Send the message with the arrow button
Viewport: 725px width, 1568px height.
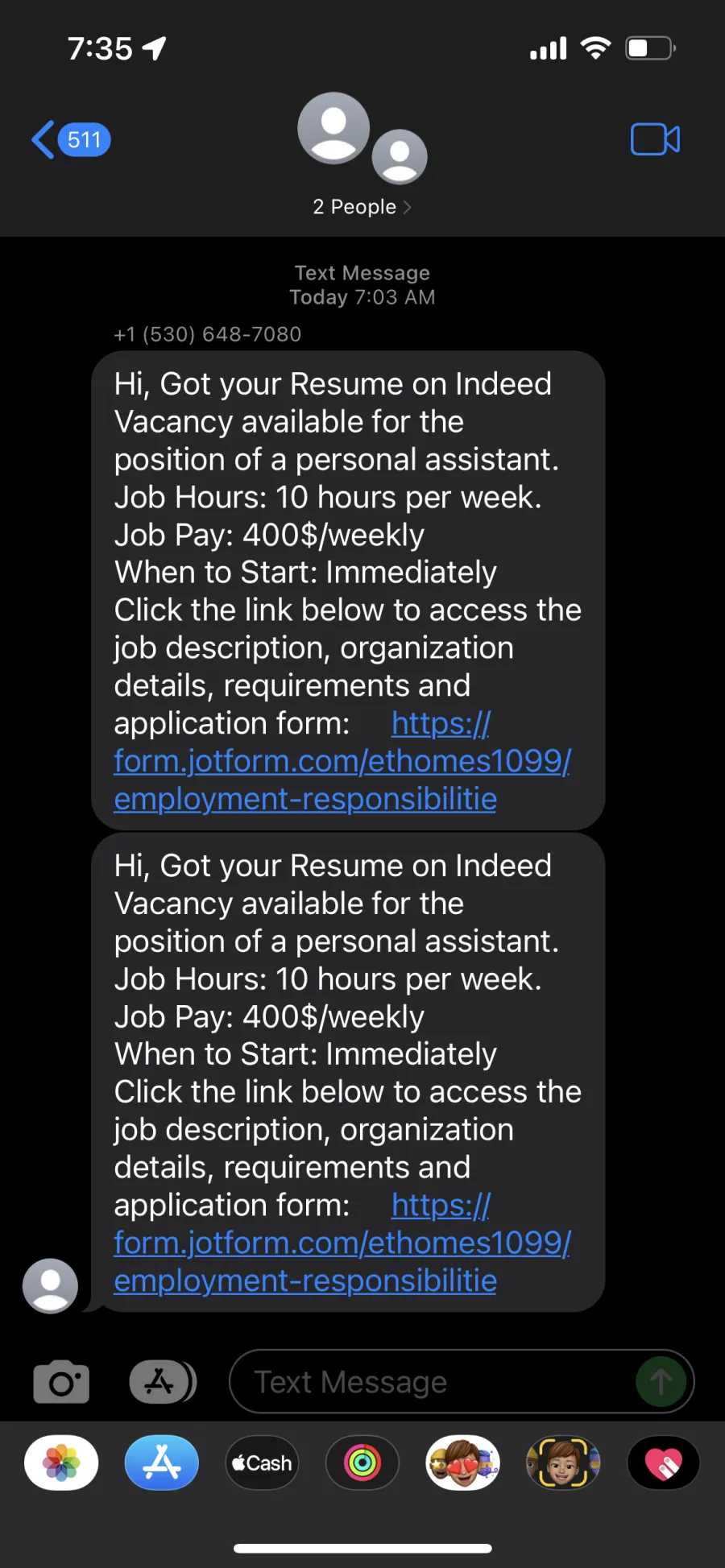click(661, 1382)
